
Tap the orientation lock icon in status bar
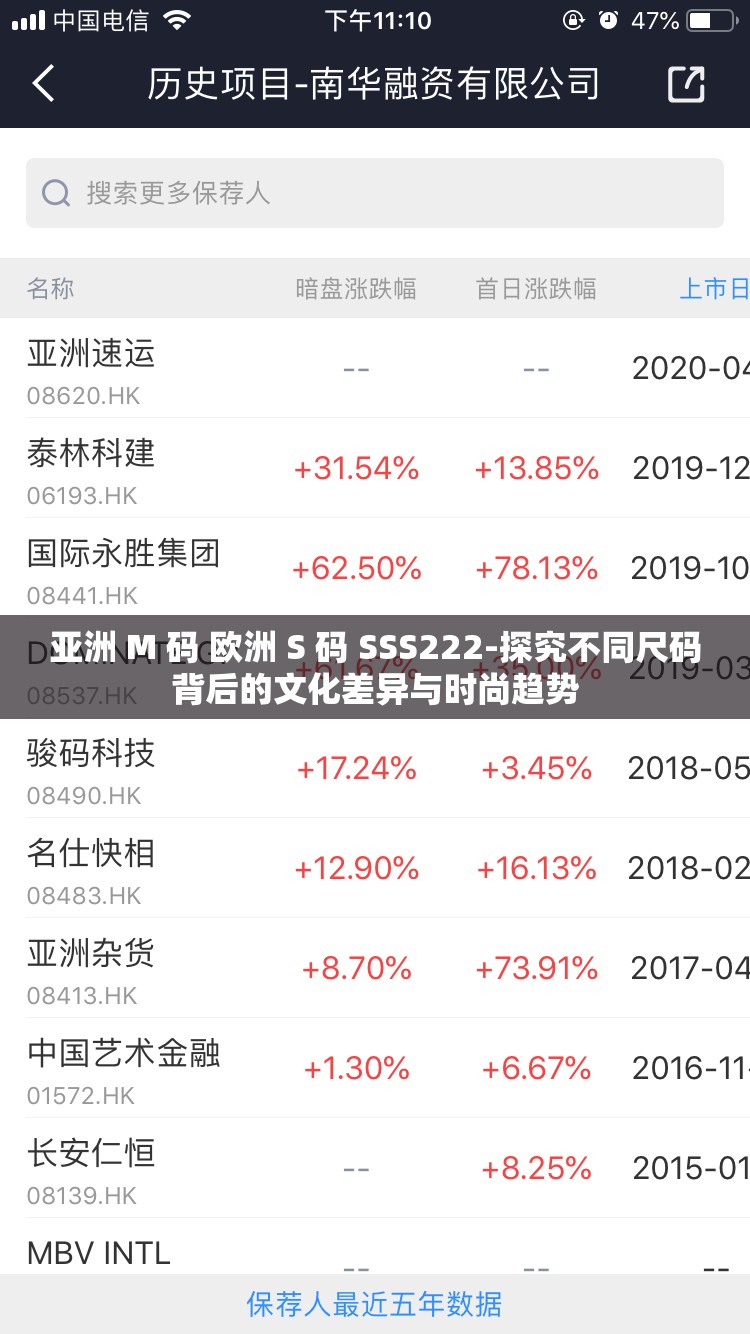pyautogui.click(x=574, y=18)
